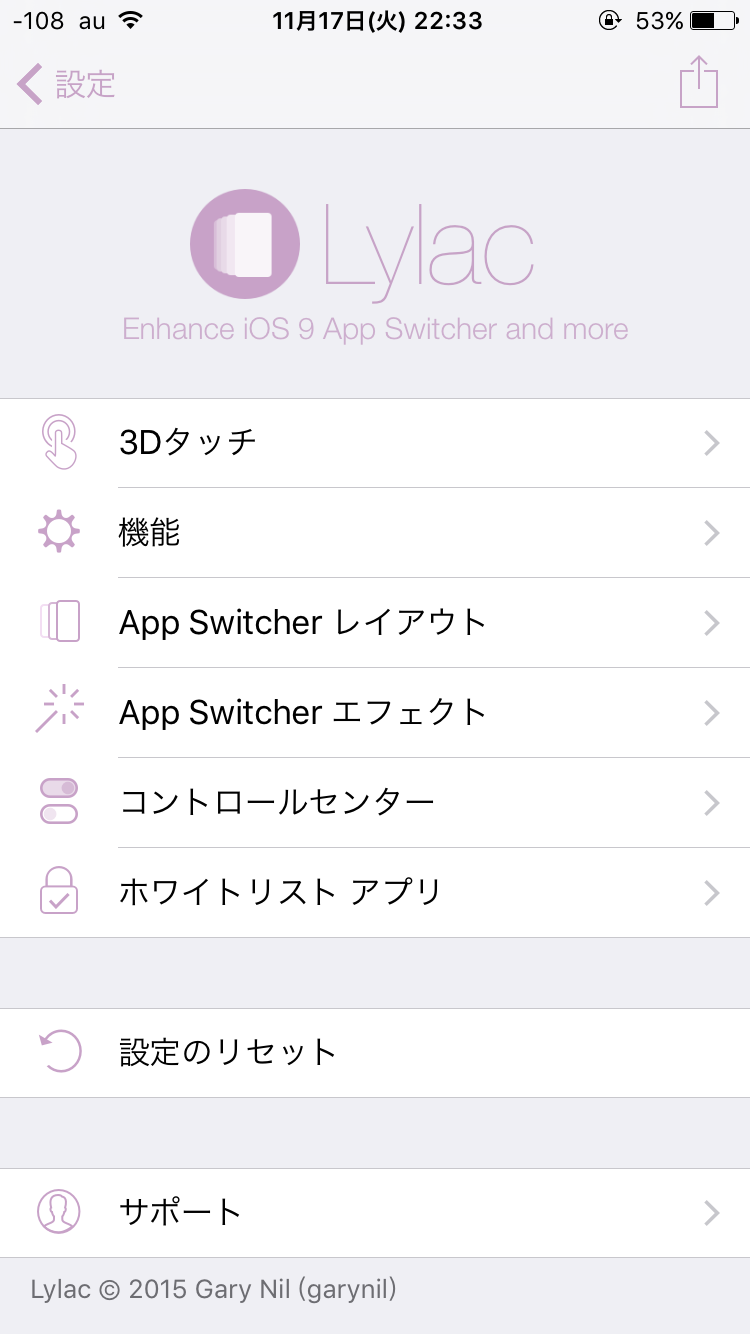Tap the share icon
This screenshot has height=1334, width=750.
[699, 82]
